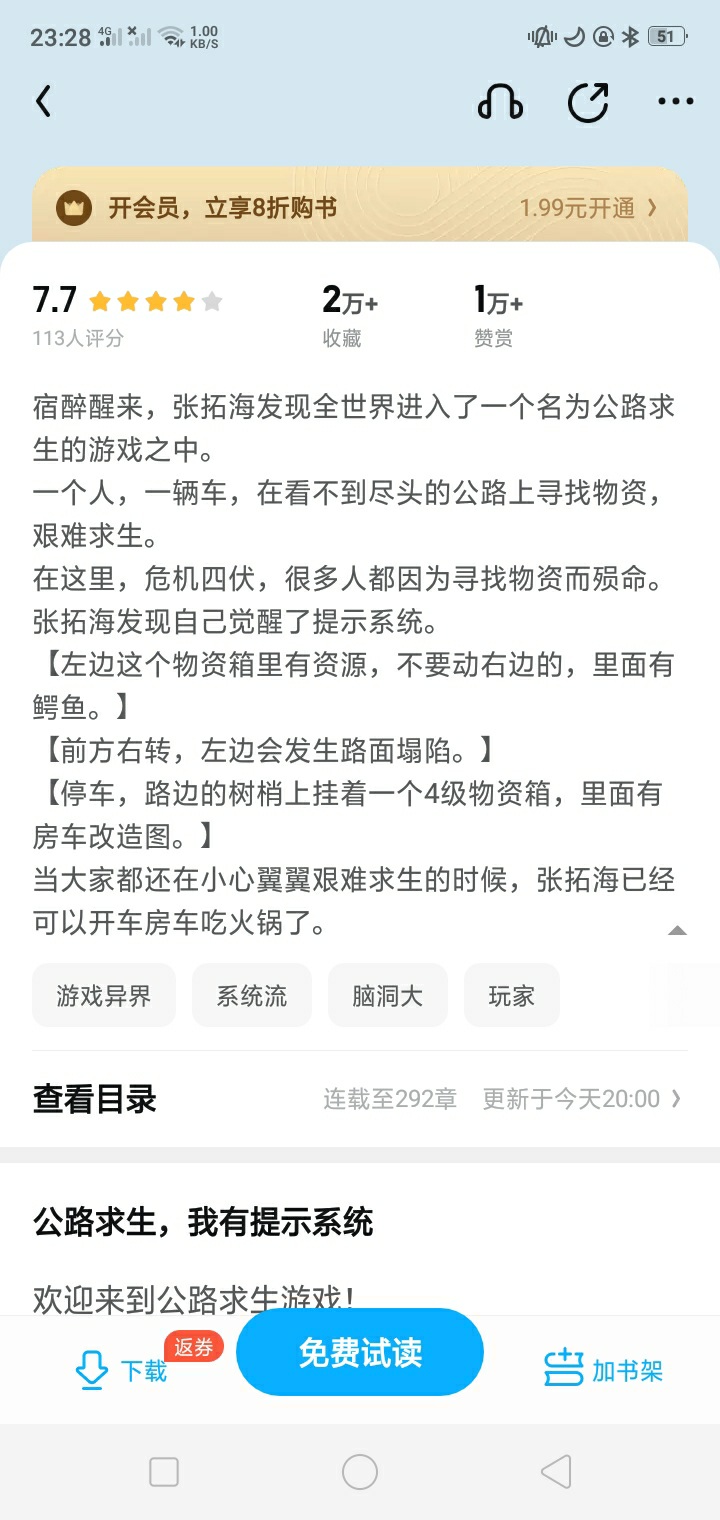
Task: Select the 玩家 tag
Action: (x=512, y=995)
